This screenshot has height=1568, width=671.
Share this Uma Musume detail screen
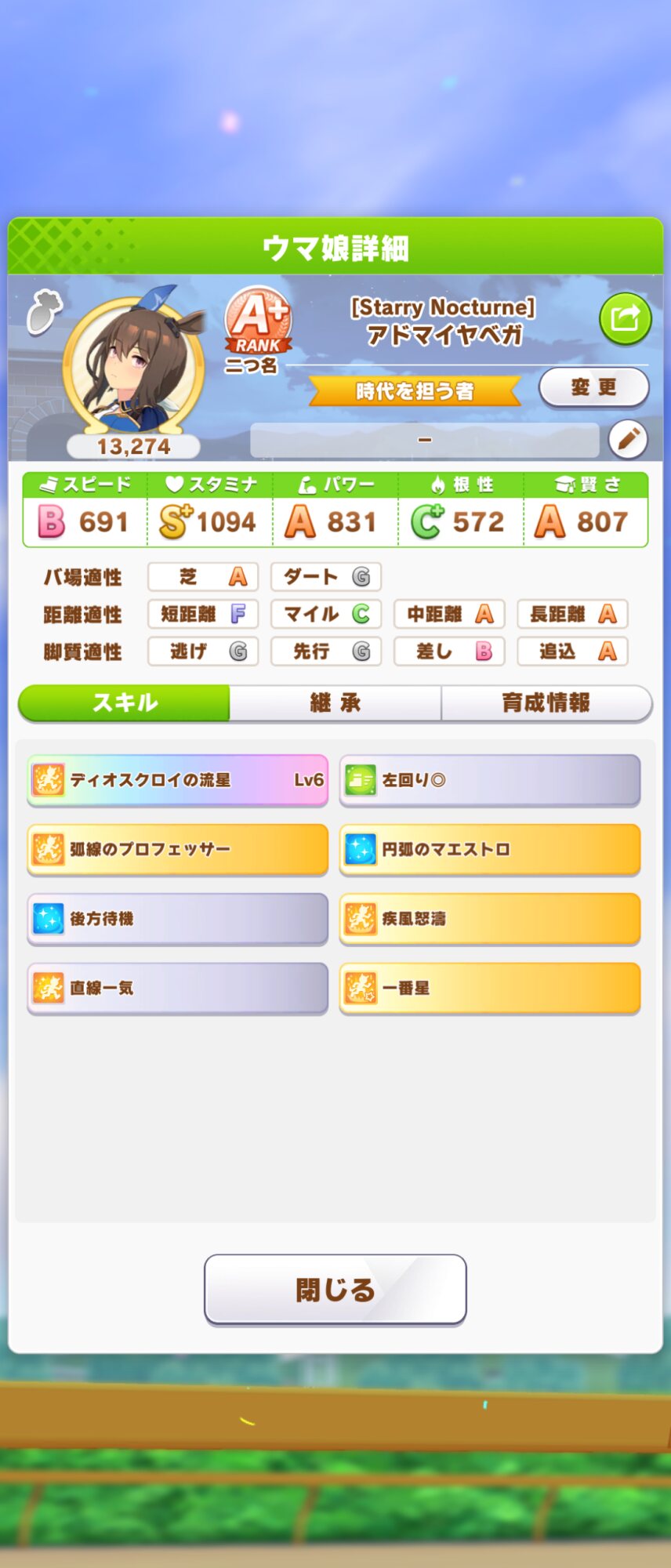tap(625, 318)
